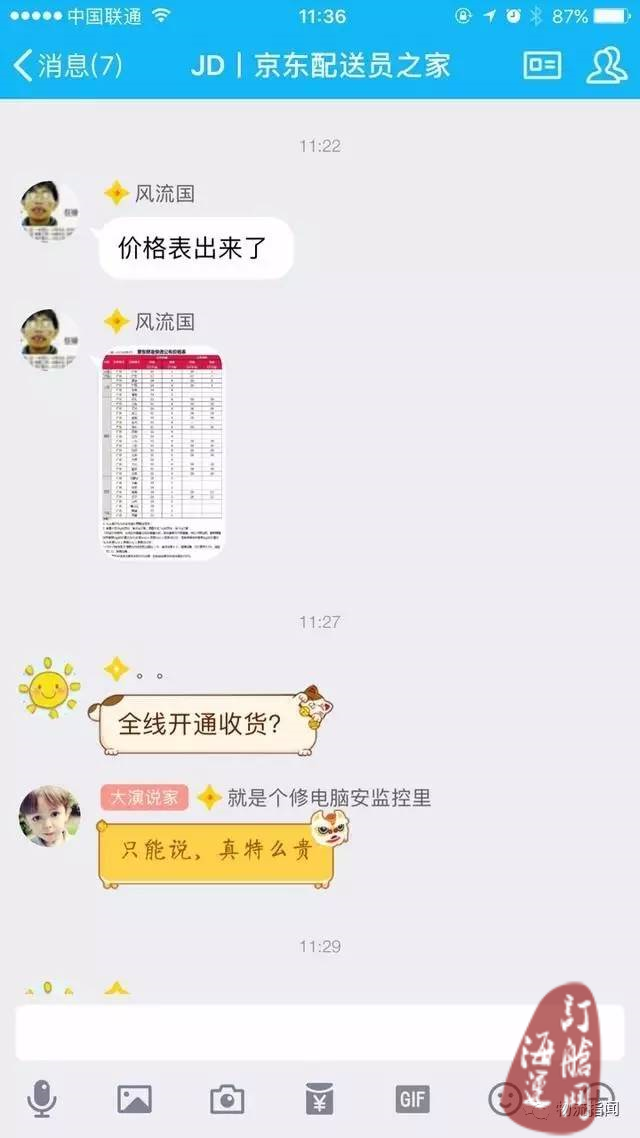Open the camera to take a photo

tap(227, 1100)
